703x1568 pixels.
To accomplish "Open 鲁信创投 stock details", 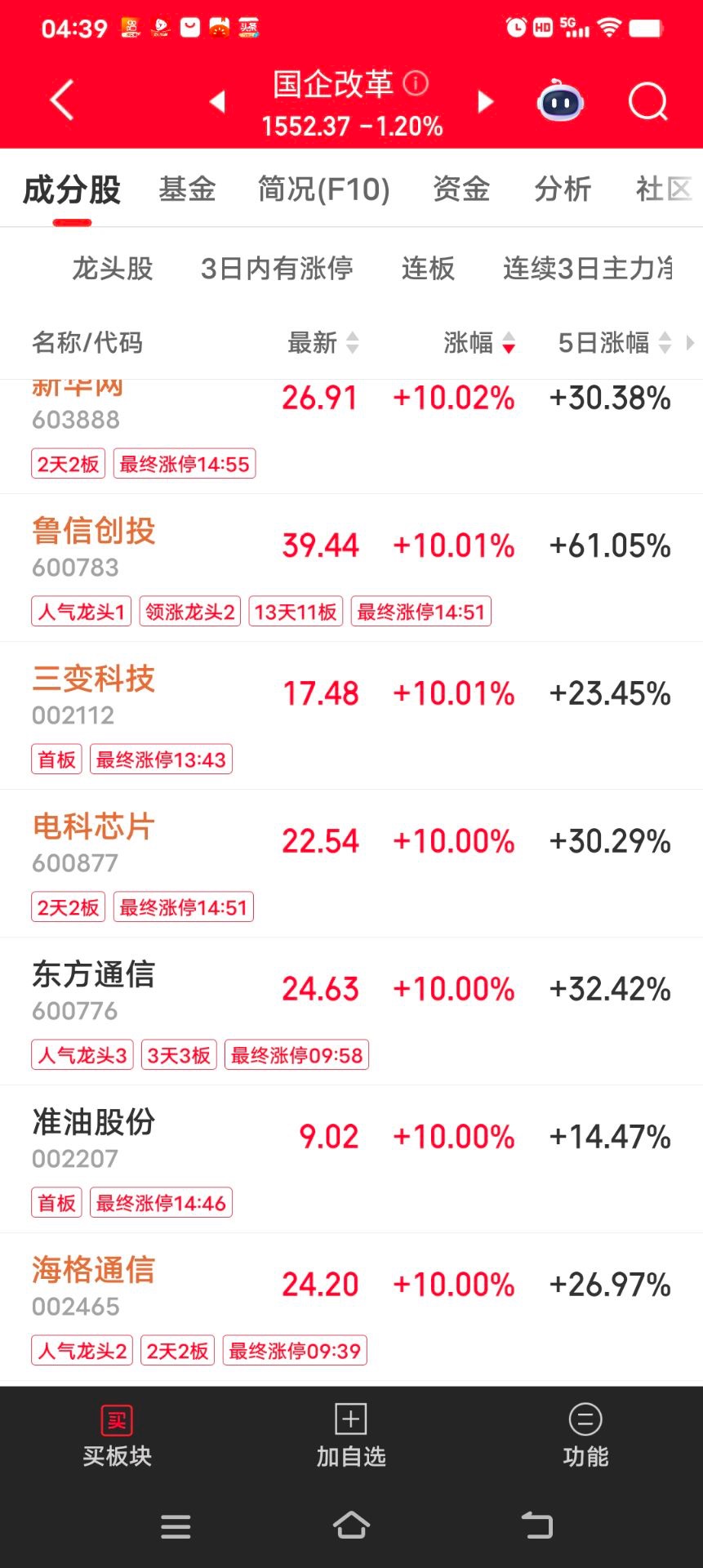I will point(94,532).
